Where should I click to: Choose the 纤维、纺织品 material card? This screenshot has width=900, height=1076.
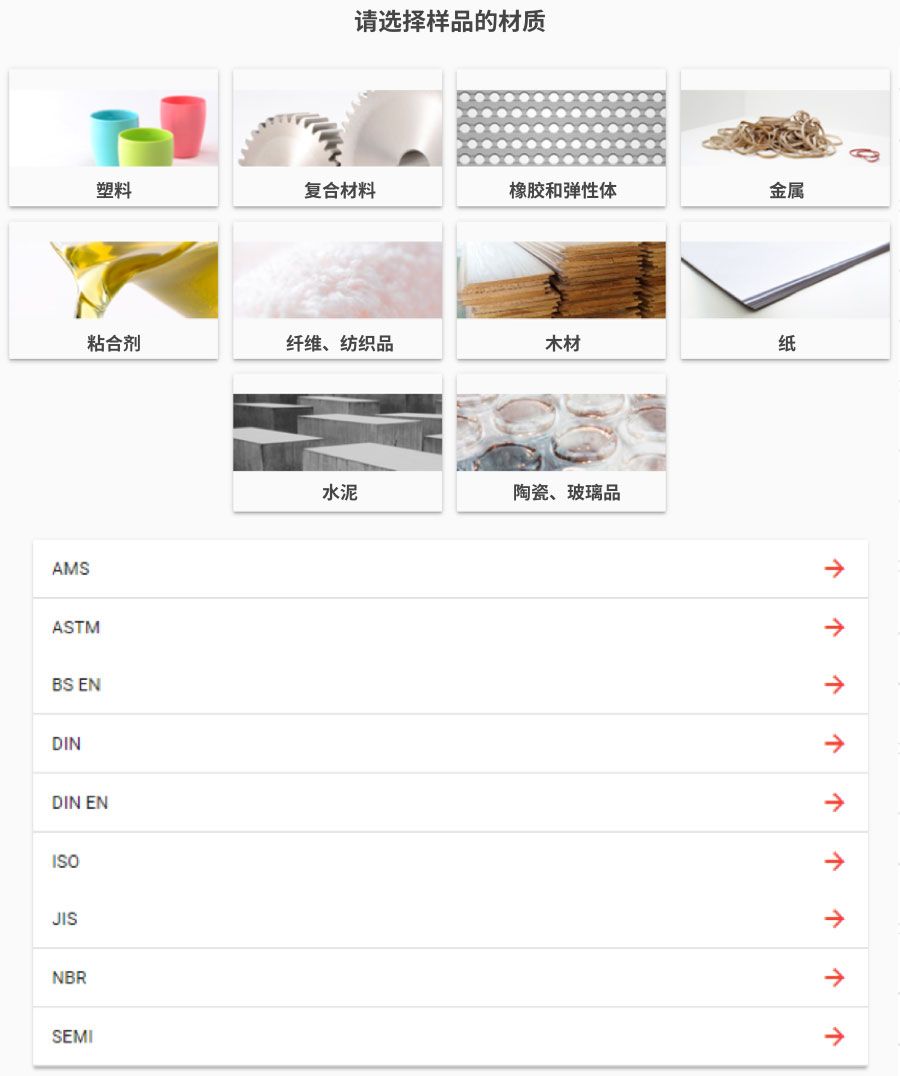coord(337,290)
